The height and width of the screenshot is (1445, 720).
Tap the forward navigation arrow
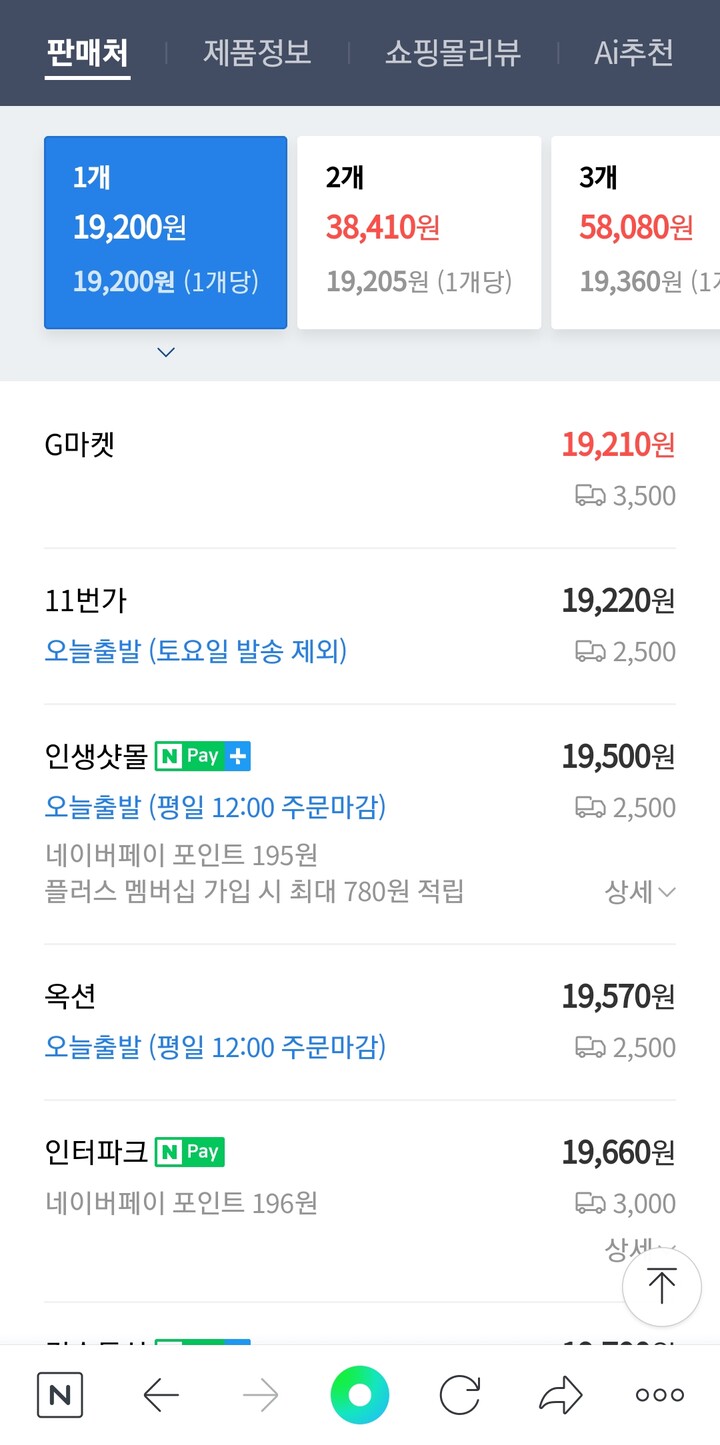tap(260, 1394)
